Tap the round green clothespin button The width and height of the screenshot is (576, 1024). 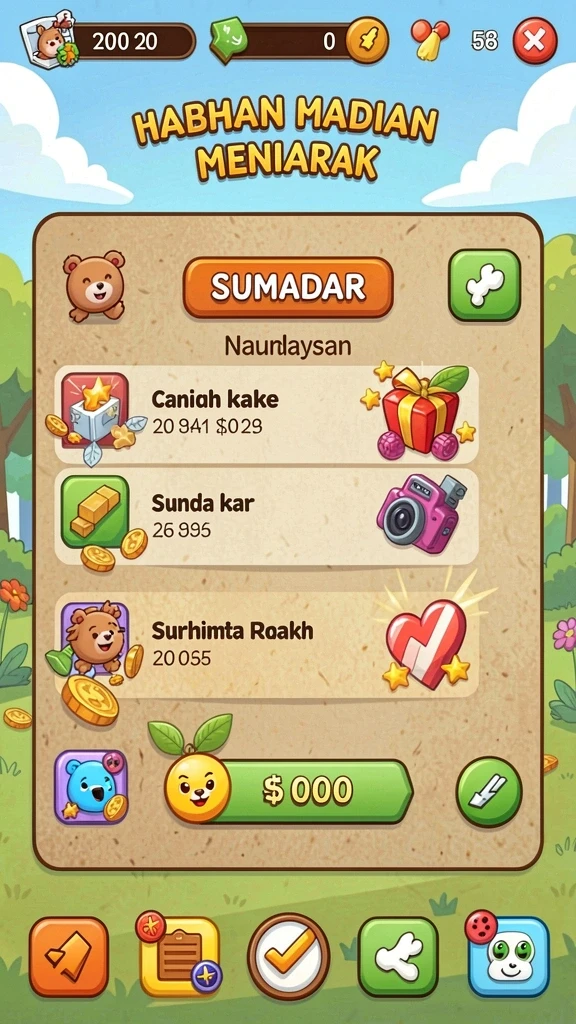489,792
